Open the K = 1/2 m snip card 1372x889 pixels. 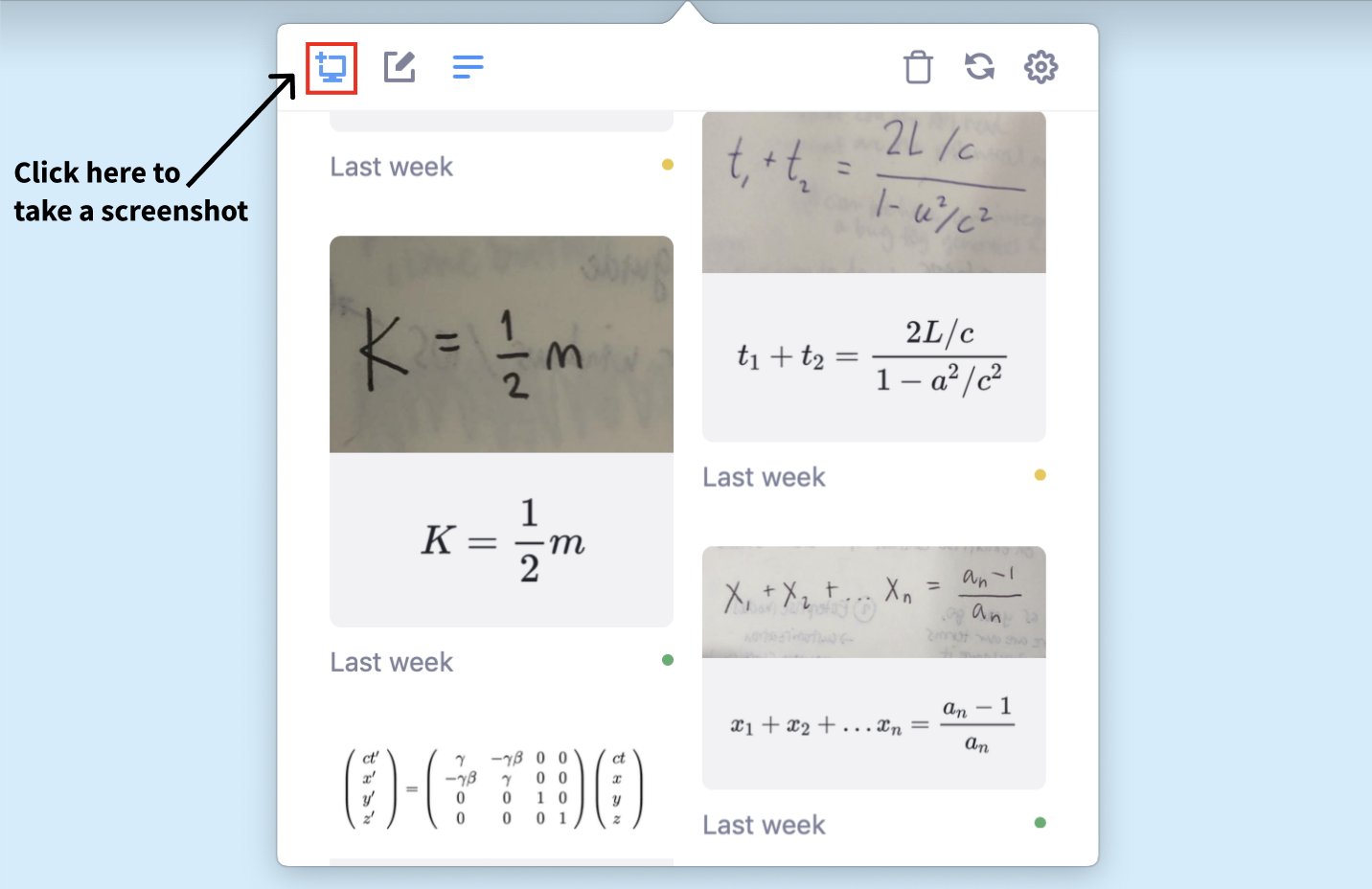501,431
